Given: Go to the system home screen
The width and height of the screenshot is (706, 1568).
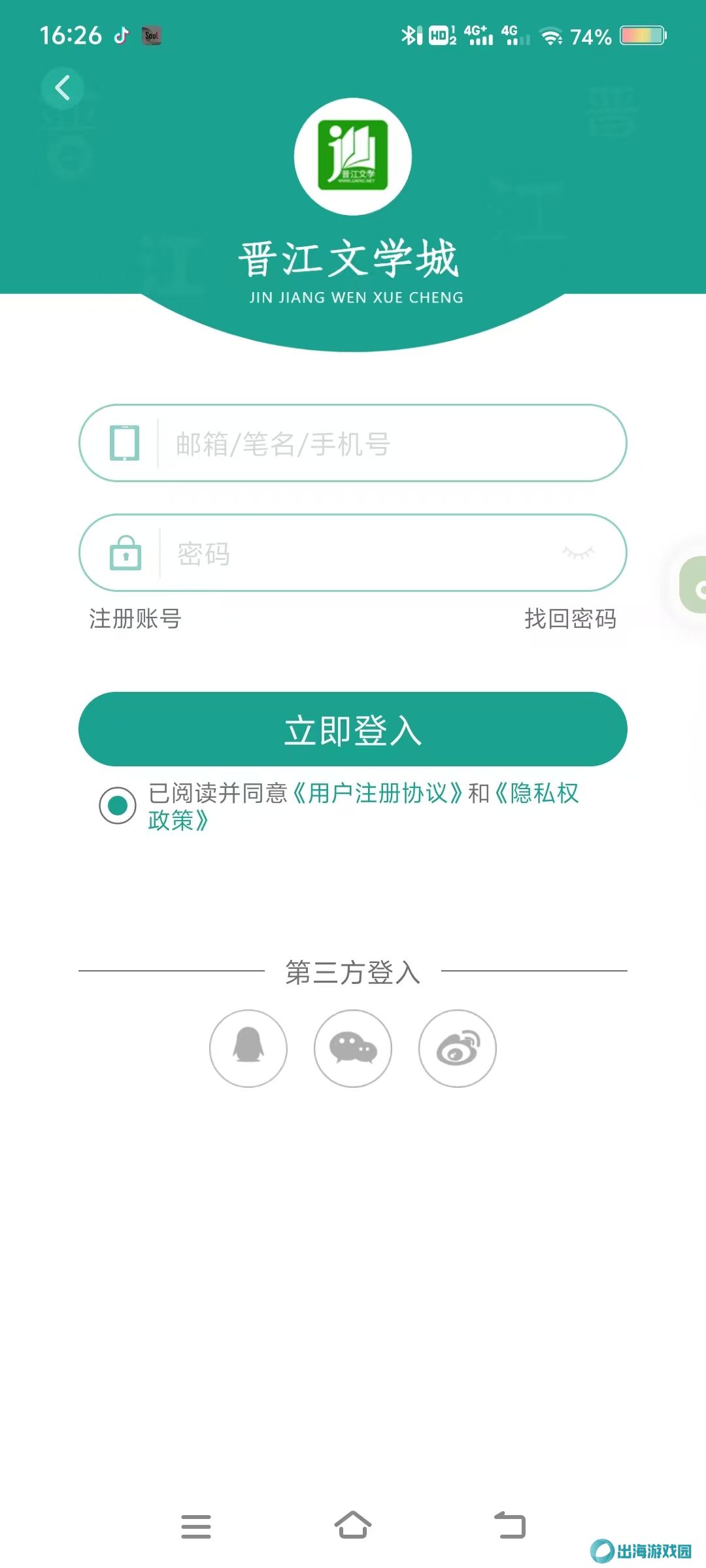Looking at the screenshot, I should 353,1526.
